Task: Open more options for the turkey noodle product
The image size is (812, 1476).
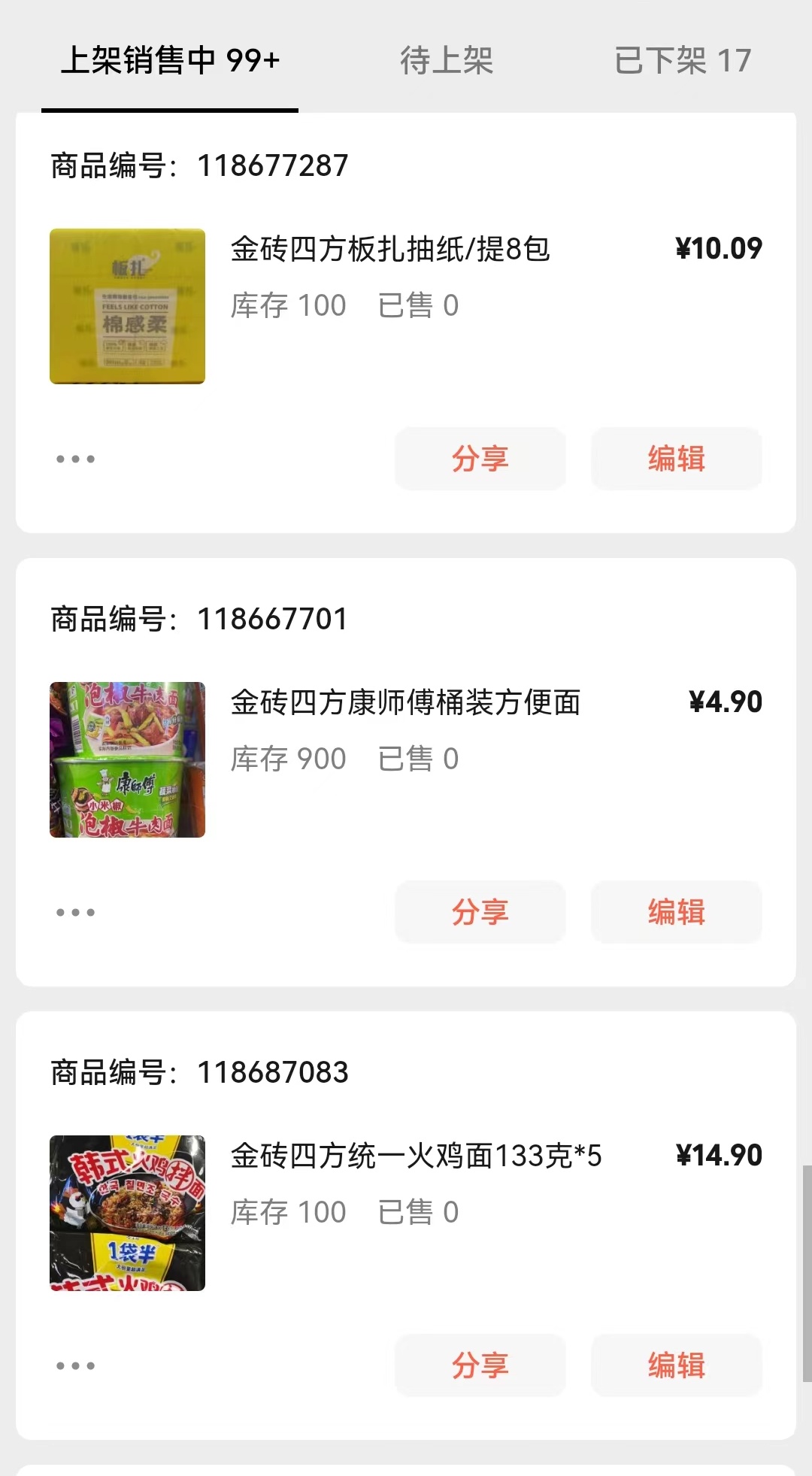Action: tap(75, 1365)
